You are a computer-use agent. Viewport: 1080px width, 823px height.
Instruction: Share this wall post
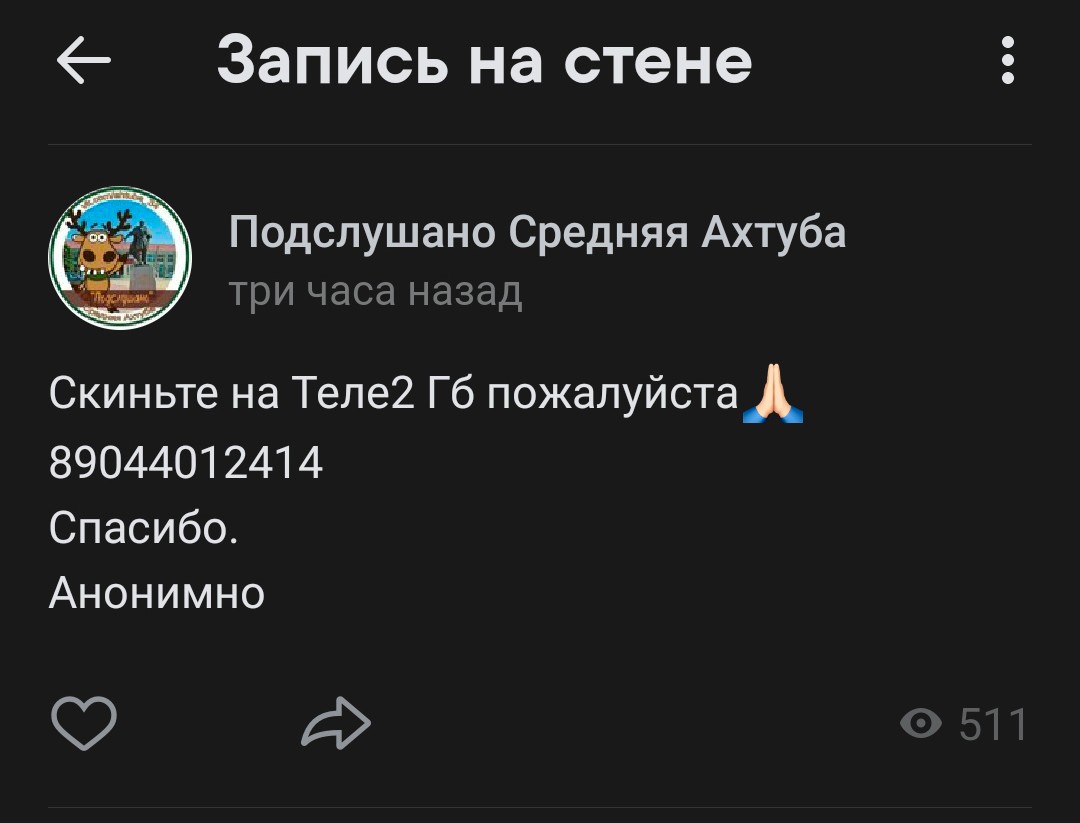point(336,724)
